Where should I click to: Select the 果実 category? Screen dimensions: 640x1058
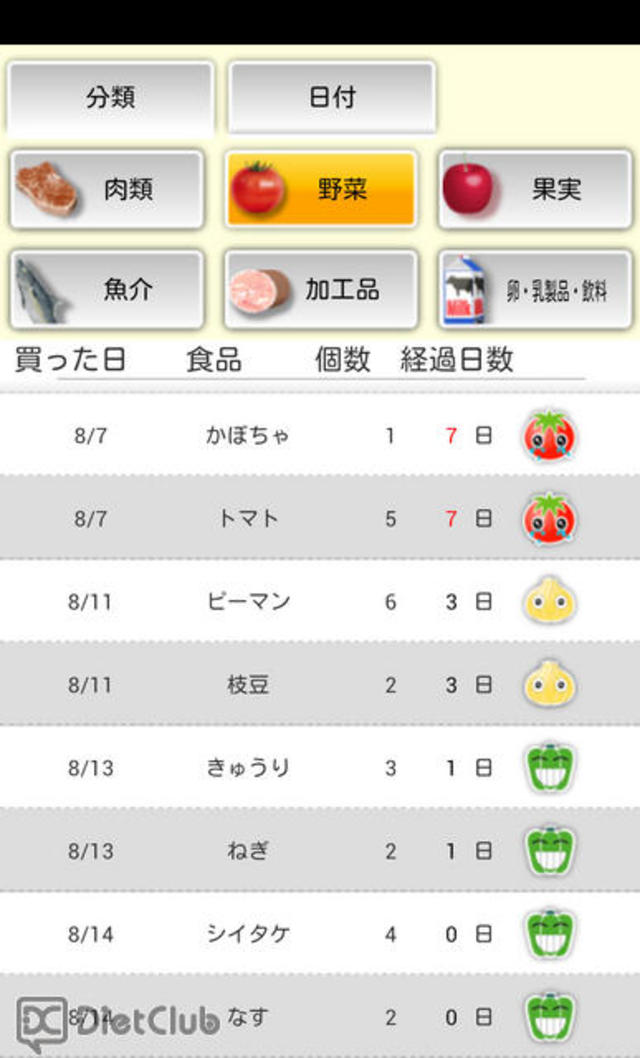pyautogui.click(x=535, y=189)
